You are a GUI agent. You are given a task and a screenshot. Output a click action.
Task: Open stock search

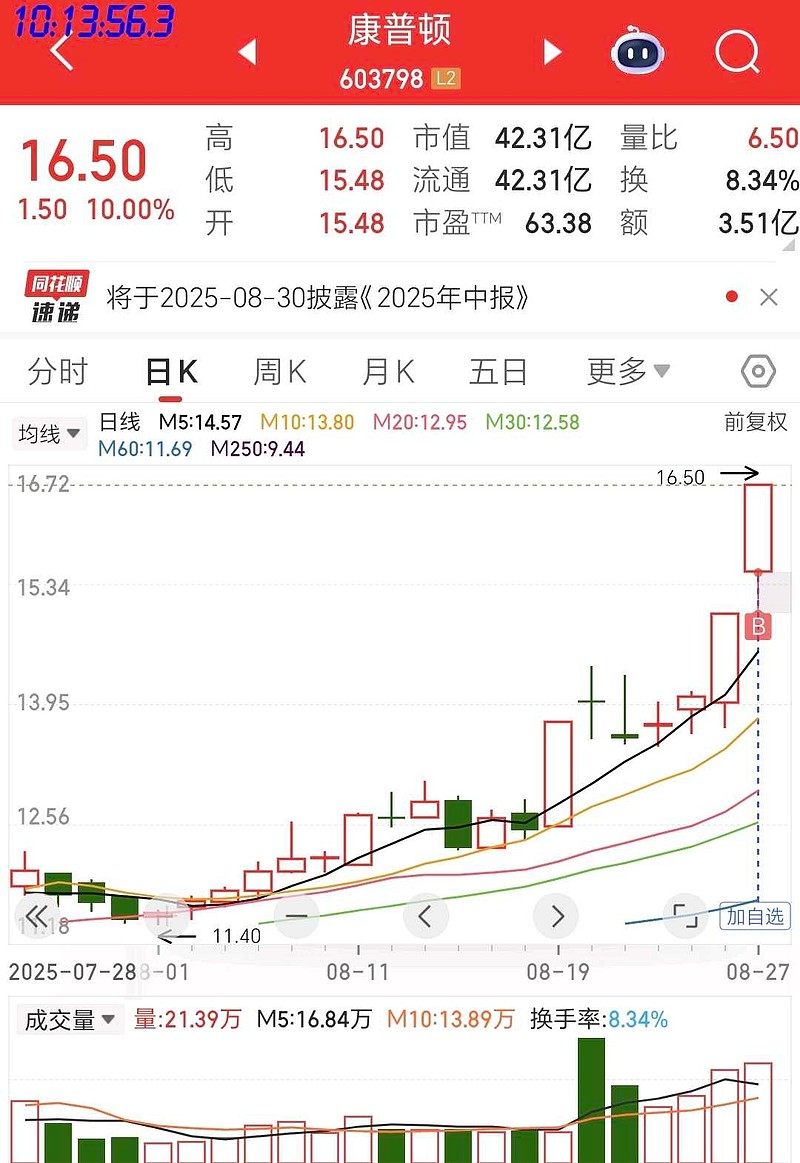[x=737, y=52]
